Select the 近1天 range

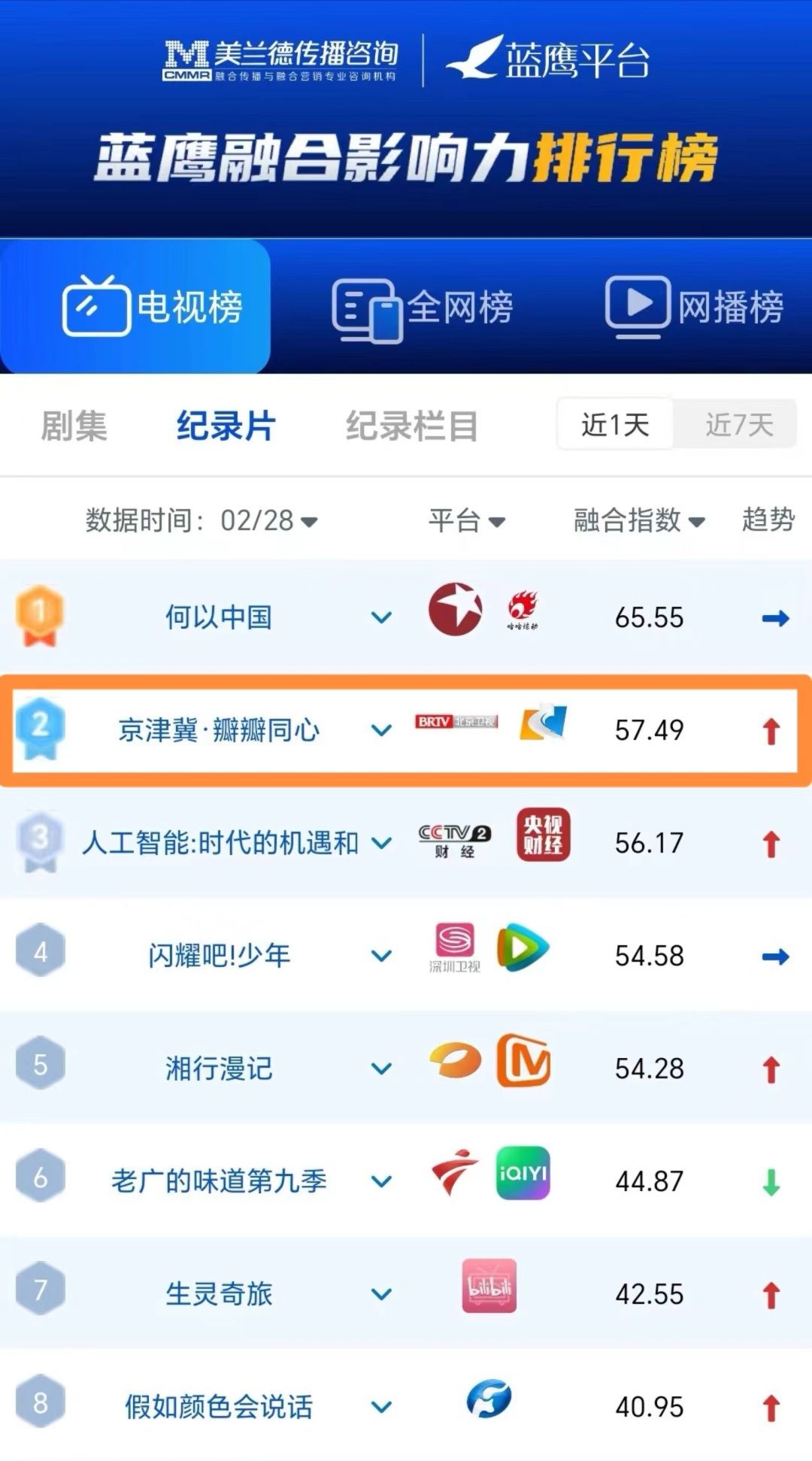click(x=615, y=425)
